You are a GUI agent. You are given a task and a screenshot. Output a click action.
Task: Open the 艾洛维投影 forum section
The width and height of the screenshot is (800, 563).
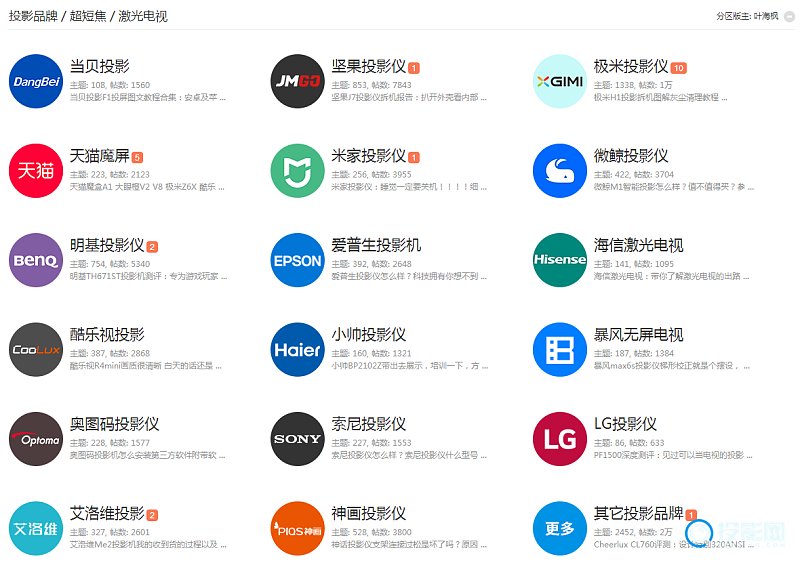pos(106,513)
